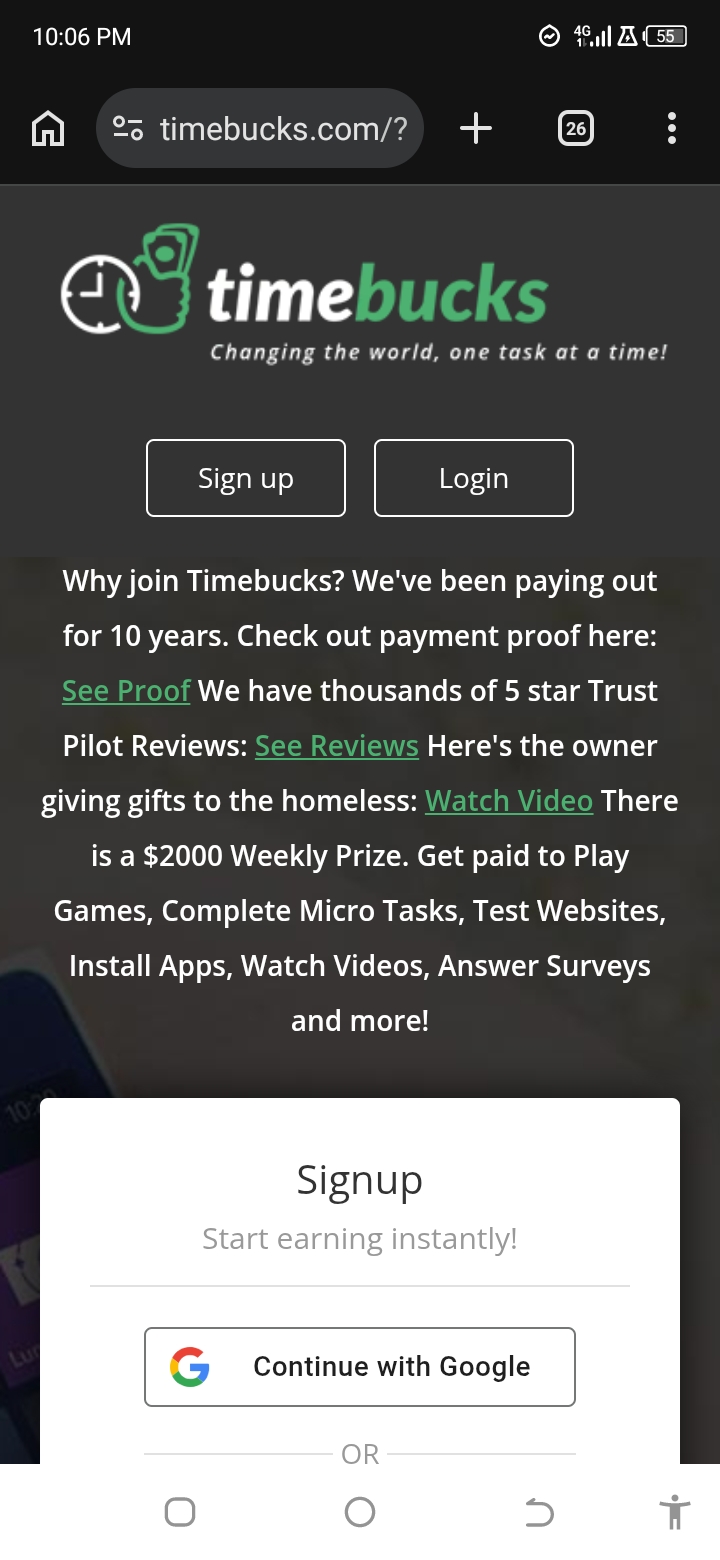The height and width of the screenshot is (1560, 720).
Task: Open the browser overflow menu
Action: tap(671, 128)
